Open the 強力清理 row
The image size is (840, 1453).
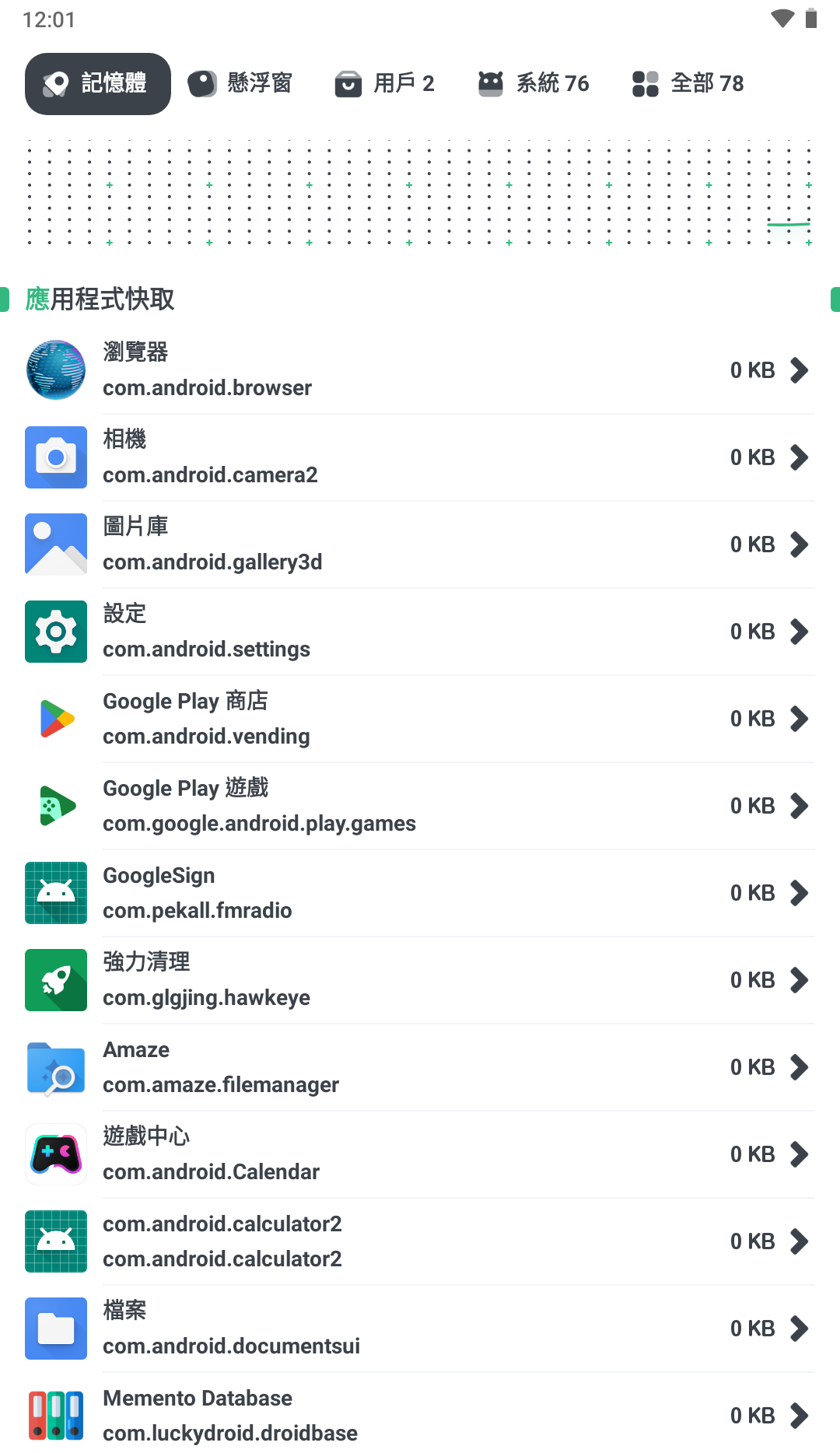420,980
